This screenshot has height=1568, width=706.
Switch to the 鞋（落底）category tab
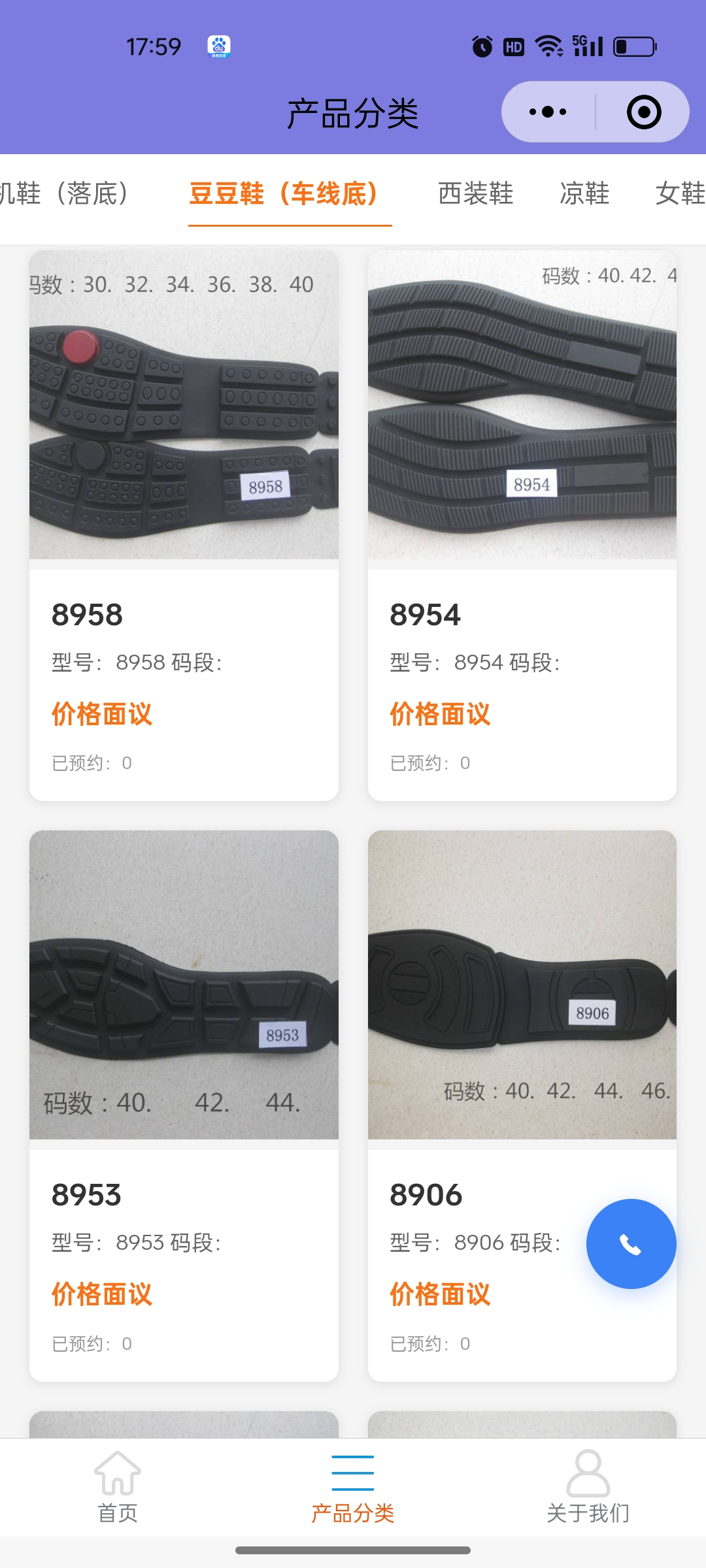(65, 193)
